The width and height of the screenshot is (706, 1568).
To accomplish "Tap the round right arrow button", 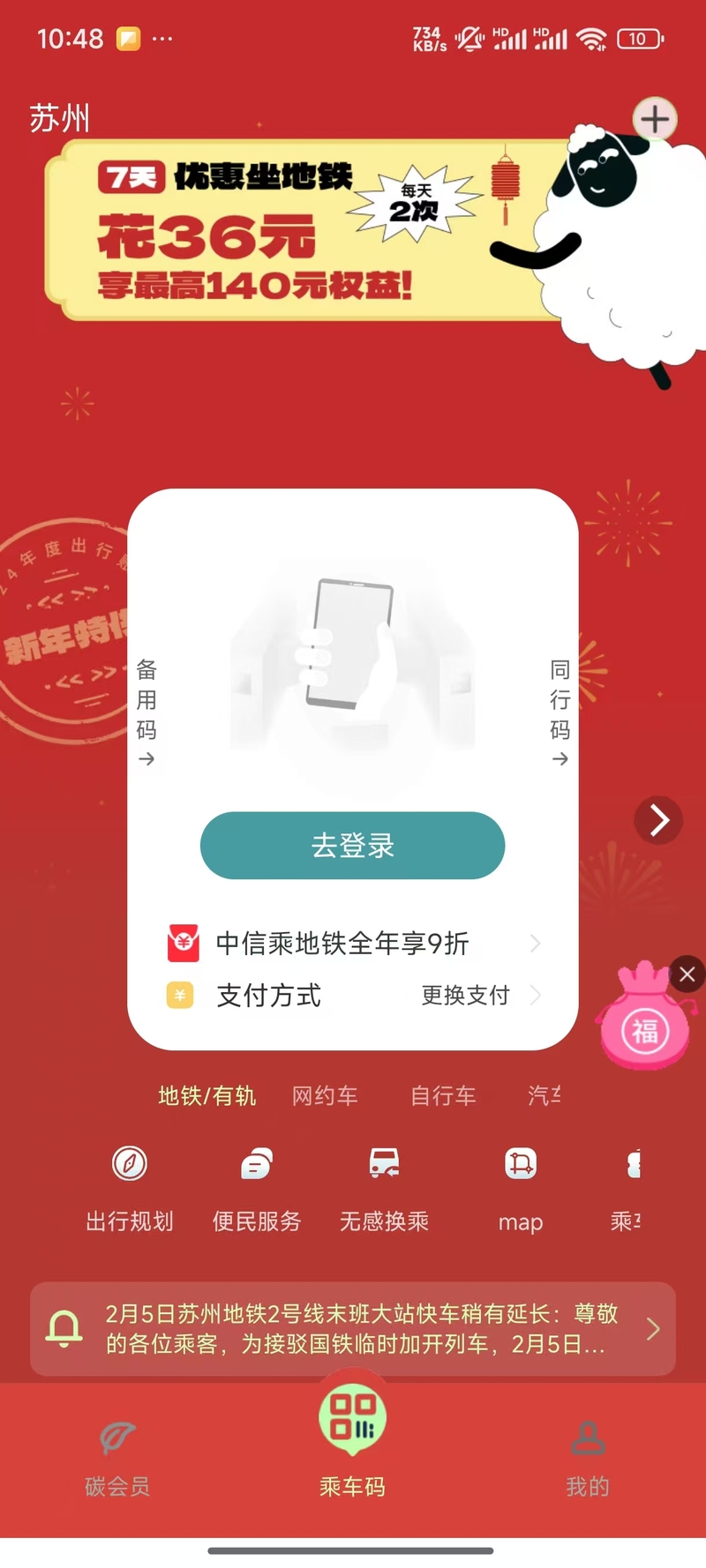I will point(658,820).
